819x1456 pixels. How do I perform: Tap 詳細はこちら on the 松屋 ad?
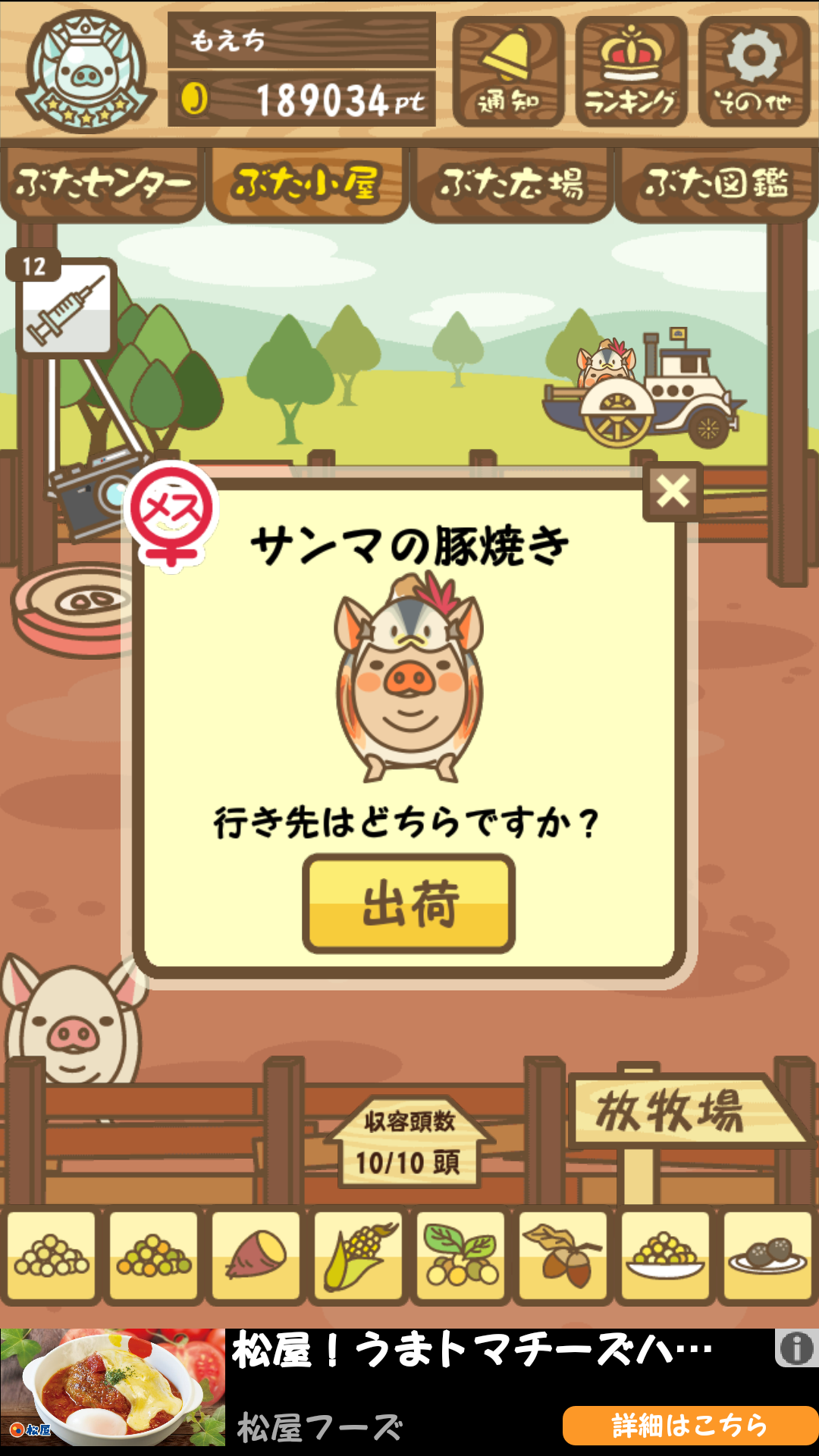click(689, 1425)
